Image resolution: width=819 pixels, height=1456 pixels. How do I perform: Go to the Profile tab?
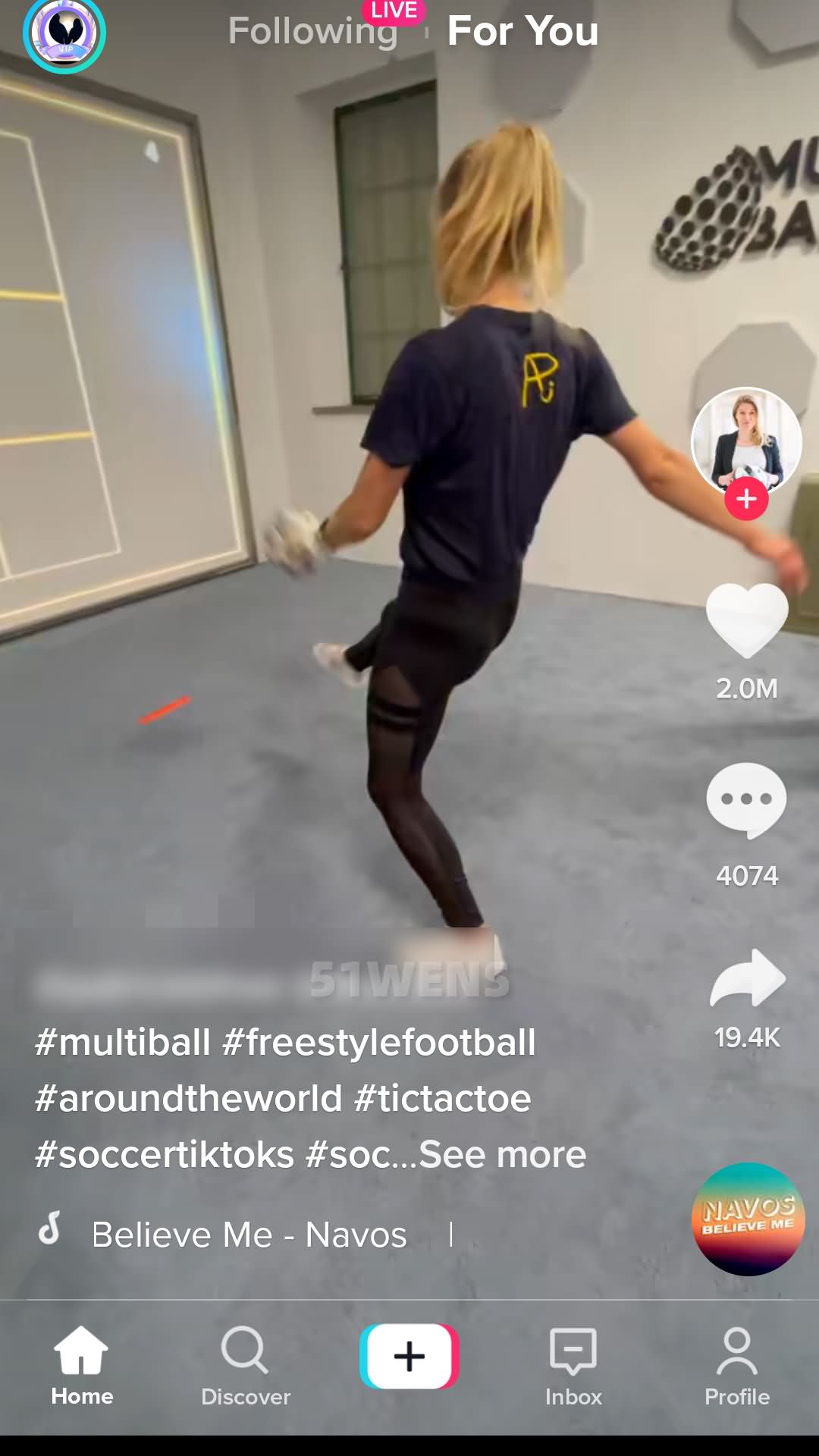(737, 1367)
